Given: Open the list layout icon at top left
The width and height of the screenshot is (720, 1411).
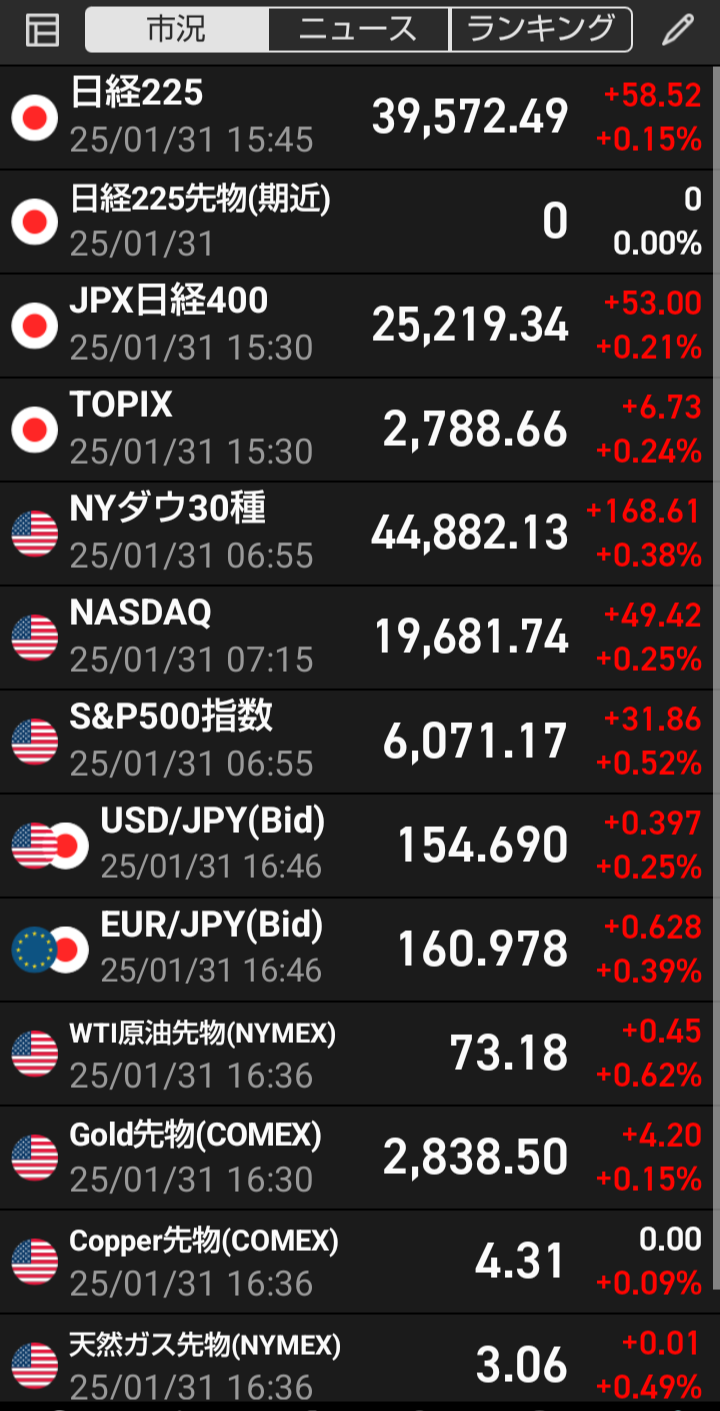Looking at the screenshot, I should click(42, 31).
